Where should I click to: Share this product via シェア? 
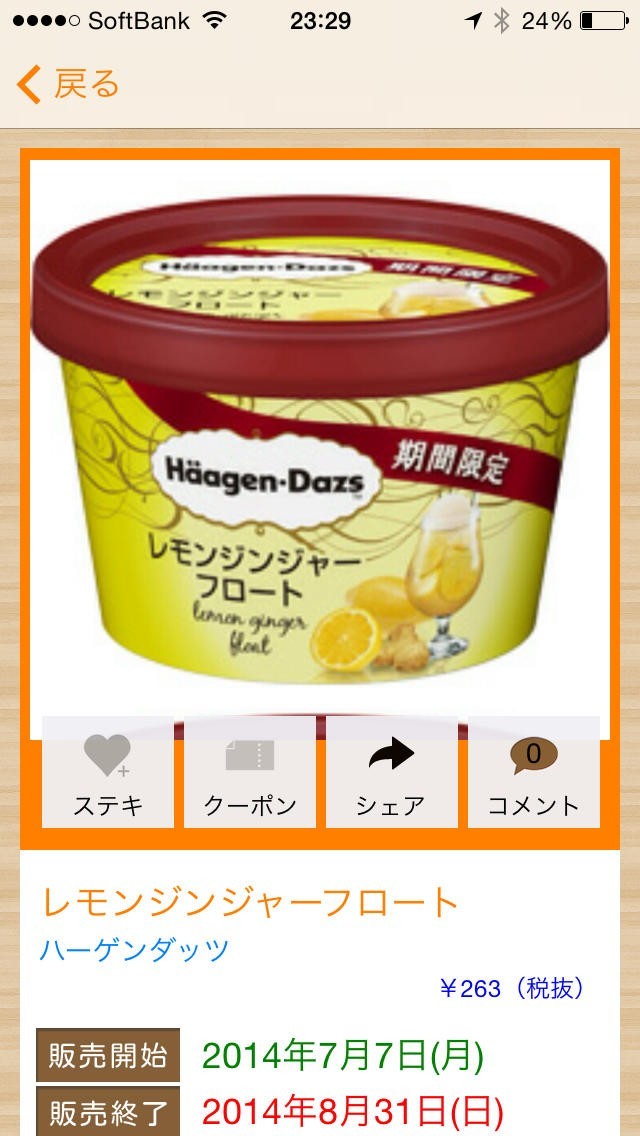pos(391,772)
